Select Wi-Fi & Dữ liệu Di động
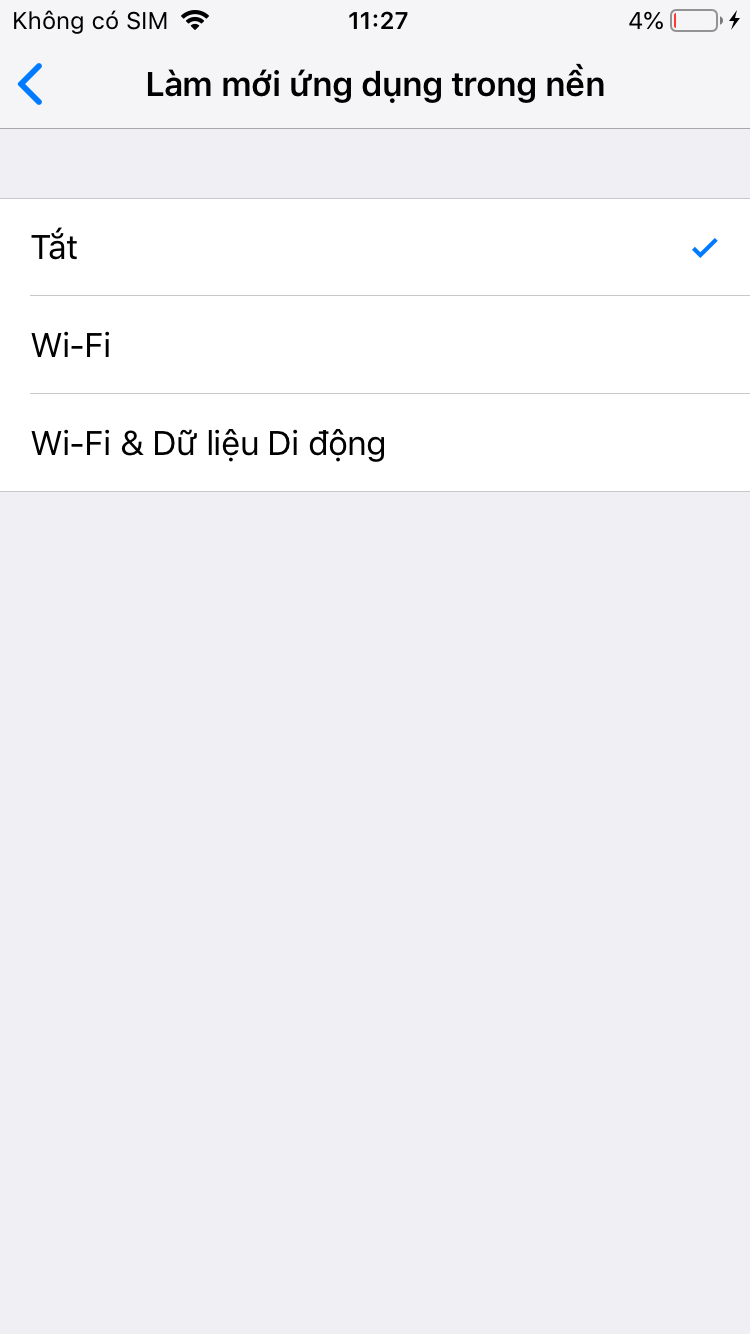 click(375, 443)
